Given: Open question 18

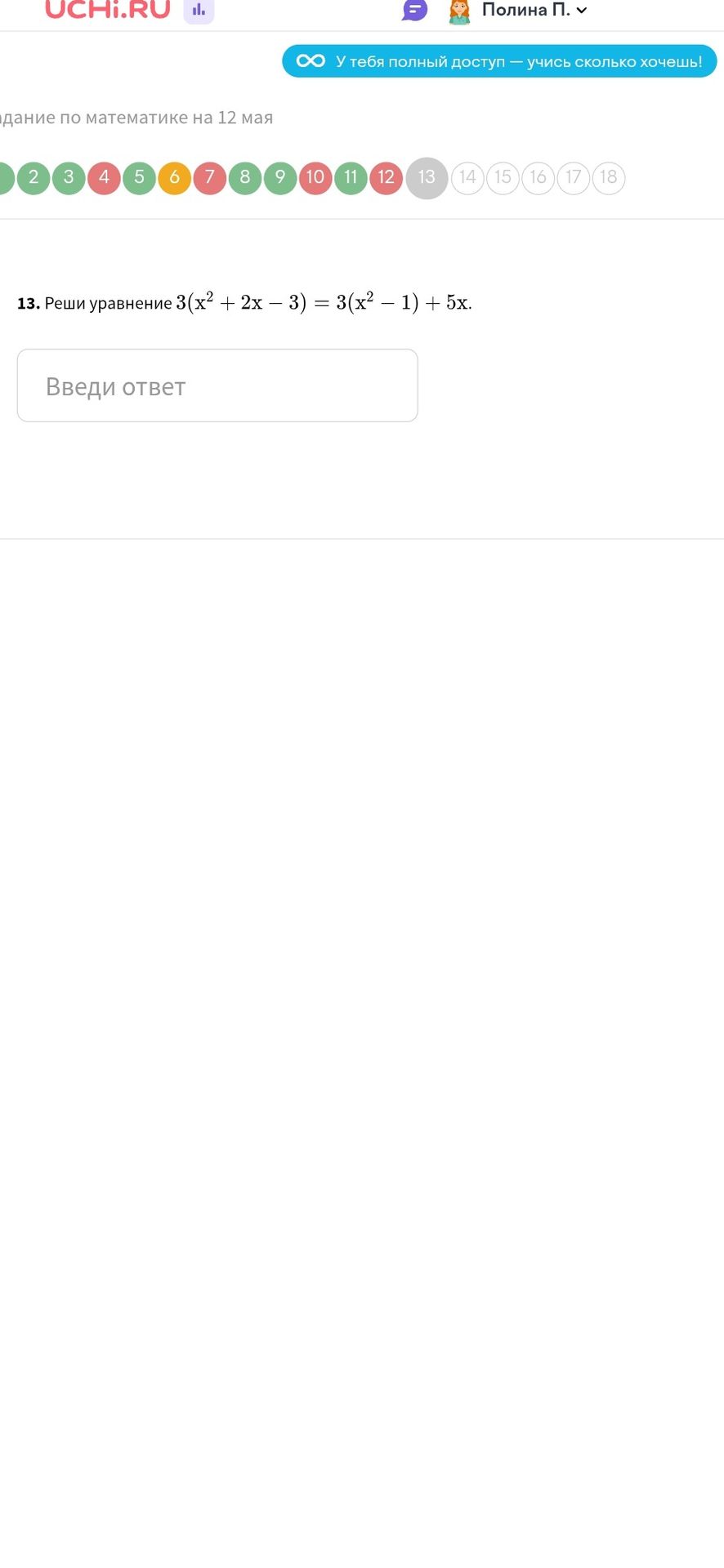Looking at the screenshot, I should point(608,177).
